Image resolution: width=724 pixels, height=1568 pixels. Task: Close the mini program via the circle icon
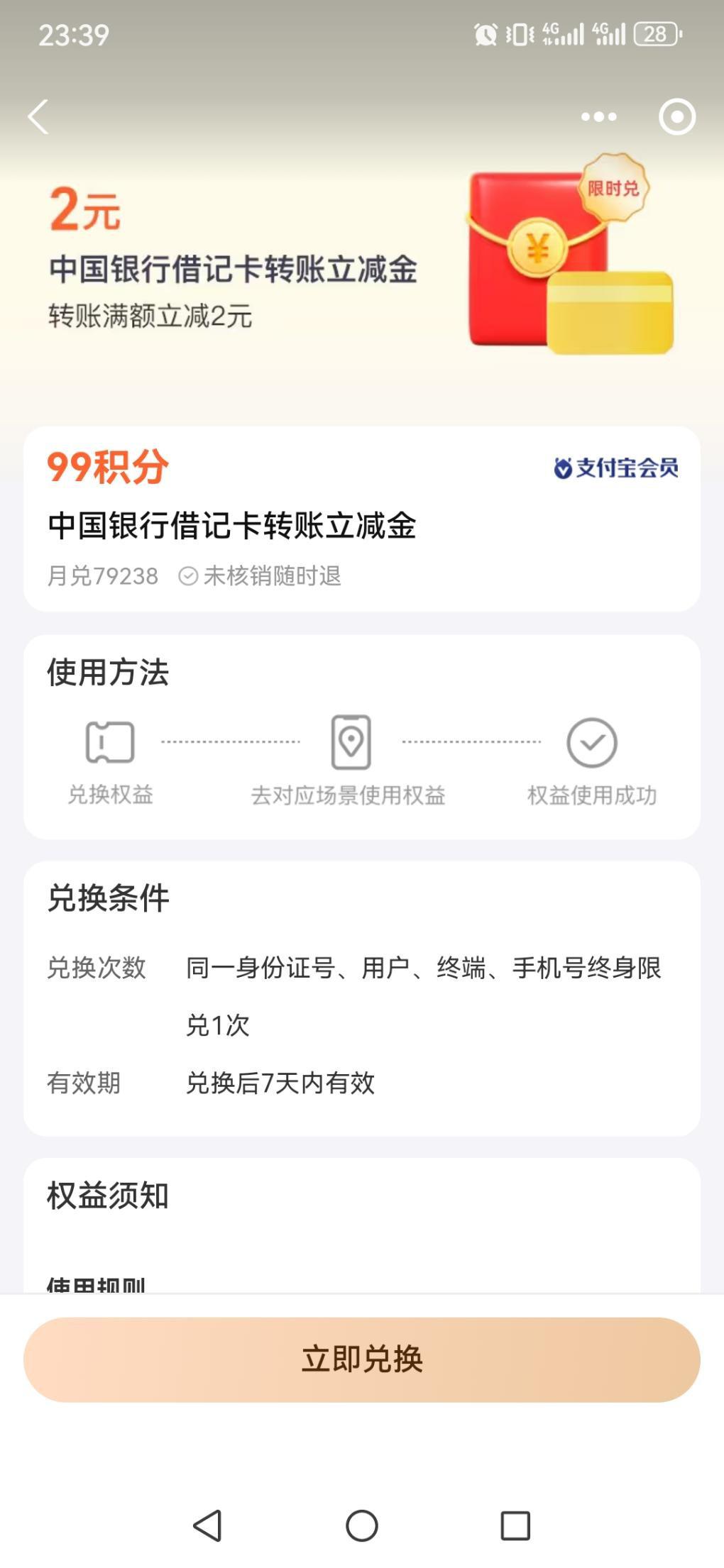point(676,116)
